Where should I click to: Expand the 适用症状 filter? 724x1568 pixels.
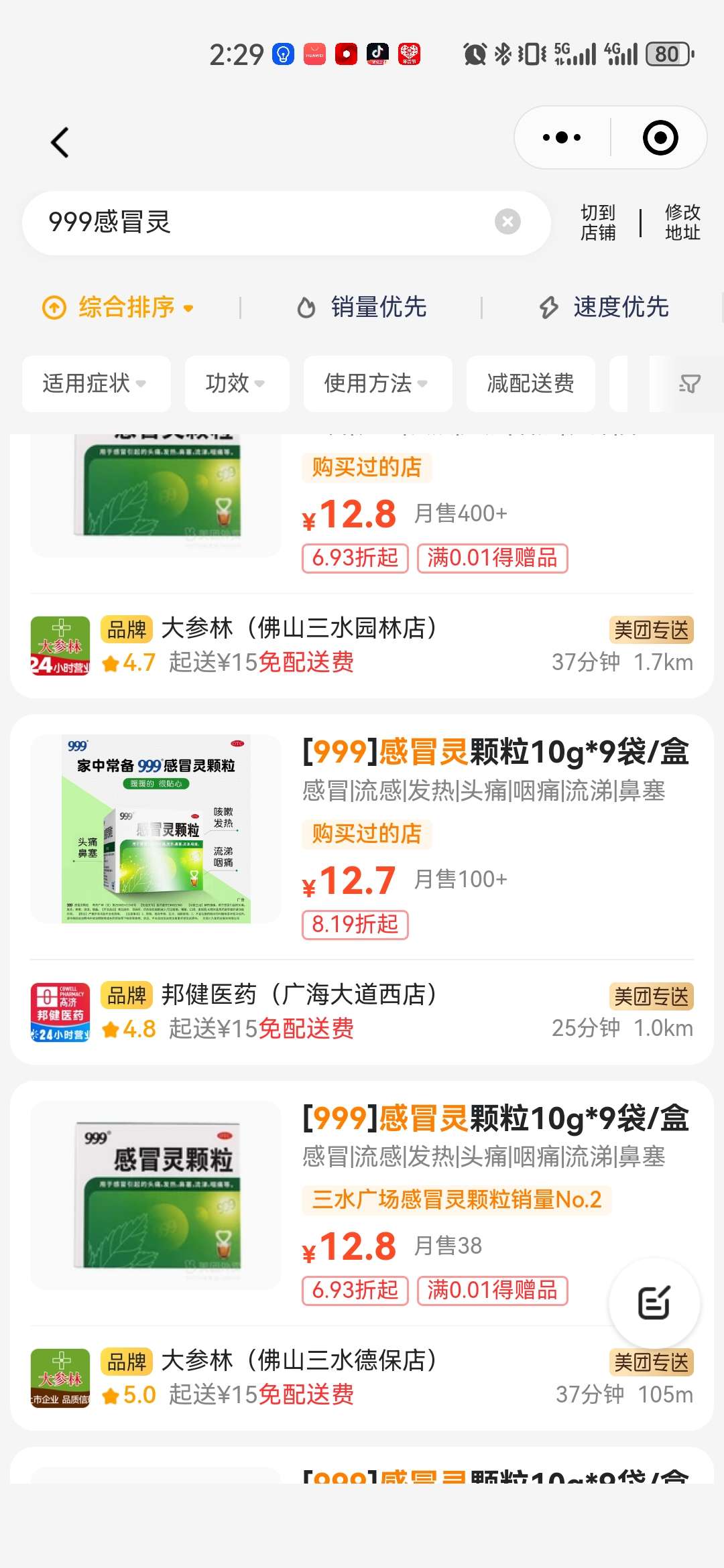(x=96, y=383)
